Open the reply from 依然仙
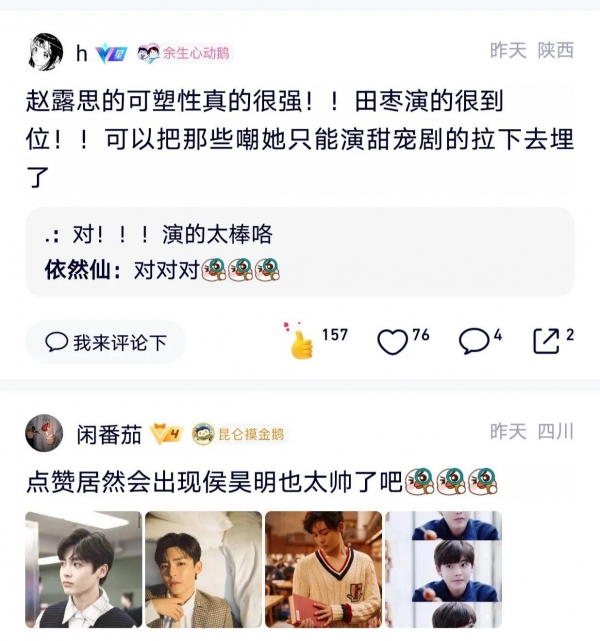This screenshot has height=641, width=600. [x=160, y=270]
